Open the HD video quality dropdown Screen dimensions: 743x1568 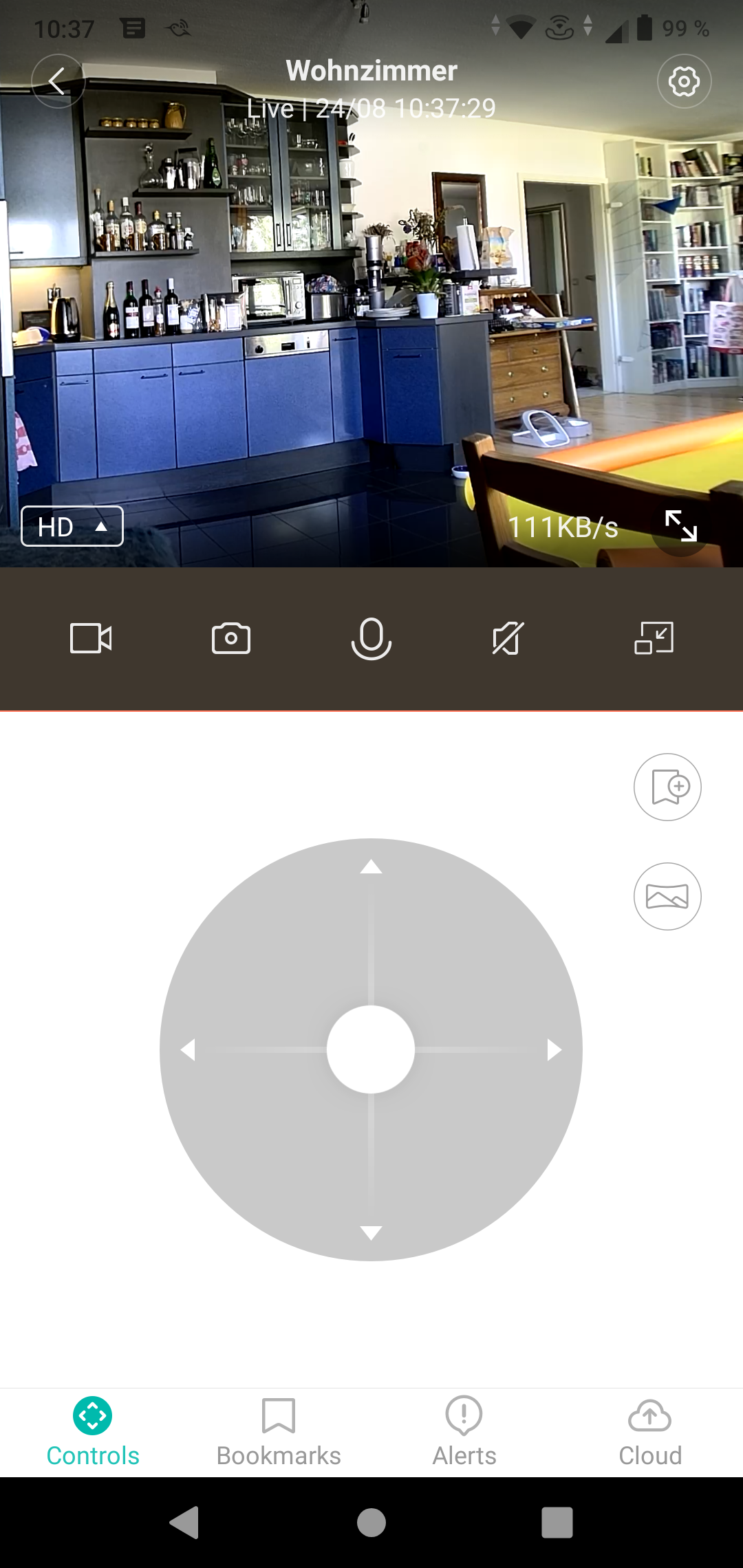pyautogui.click(x=72, y=527)
